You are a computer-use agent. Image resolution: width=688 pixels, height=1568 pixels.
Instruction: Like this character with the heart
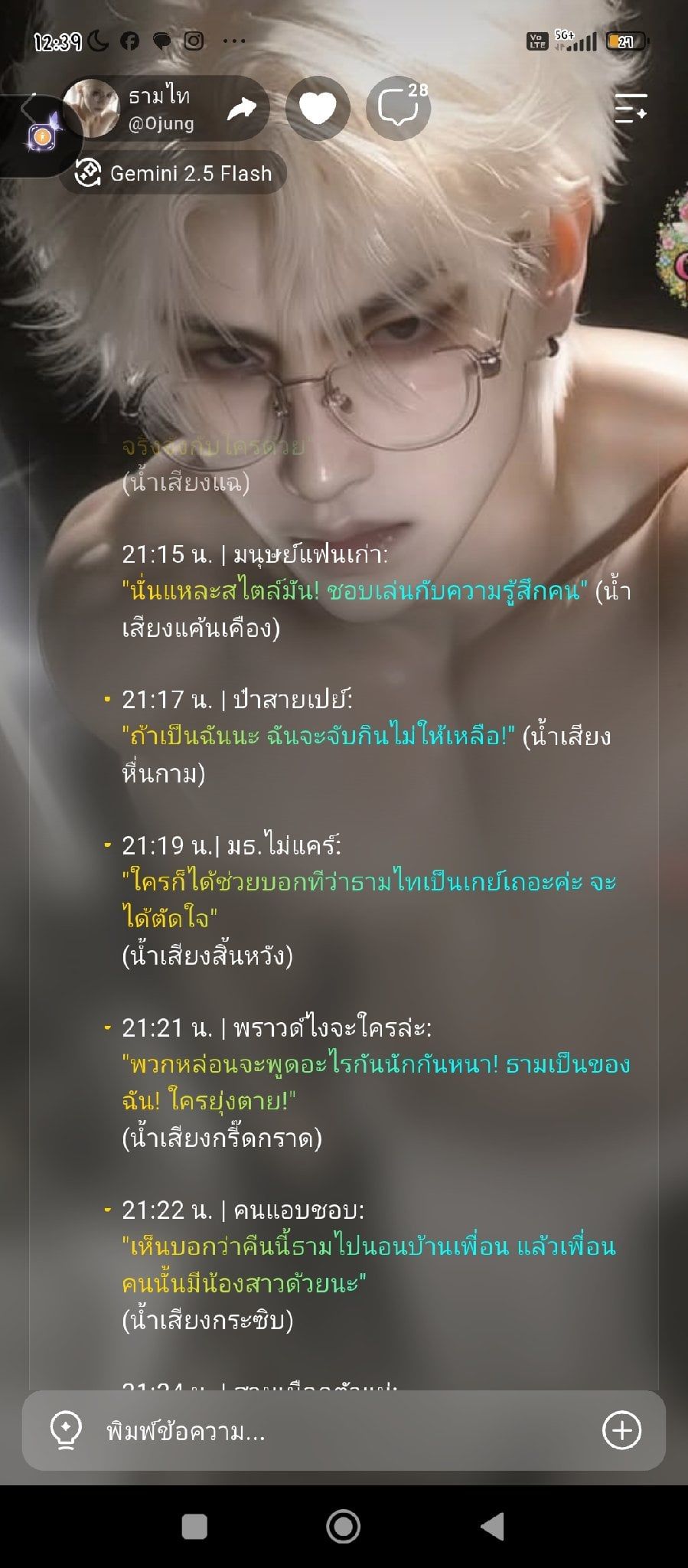tap(318, 108)
